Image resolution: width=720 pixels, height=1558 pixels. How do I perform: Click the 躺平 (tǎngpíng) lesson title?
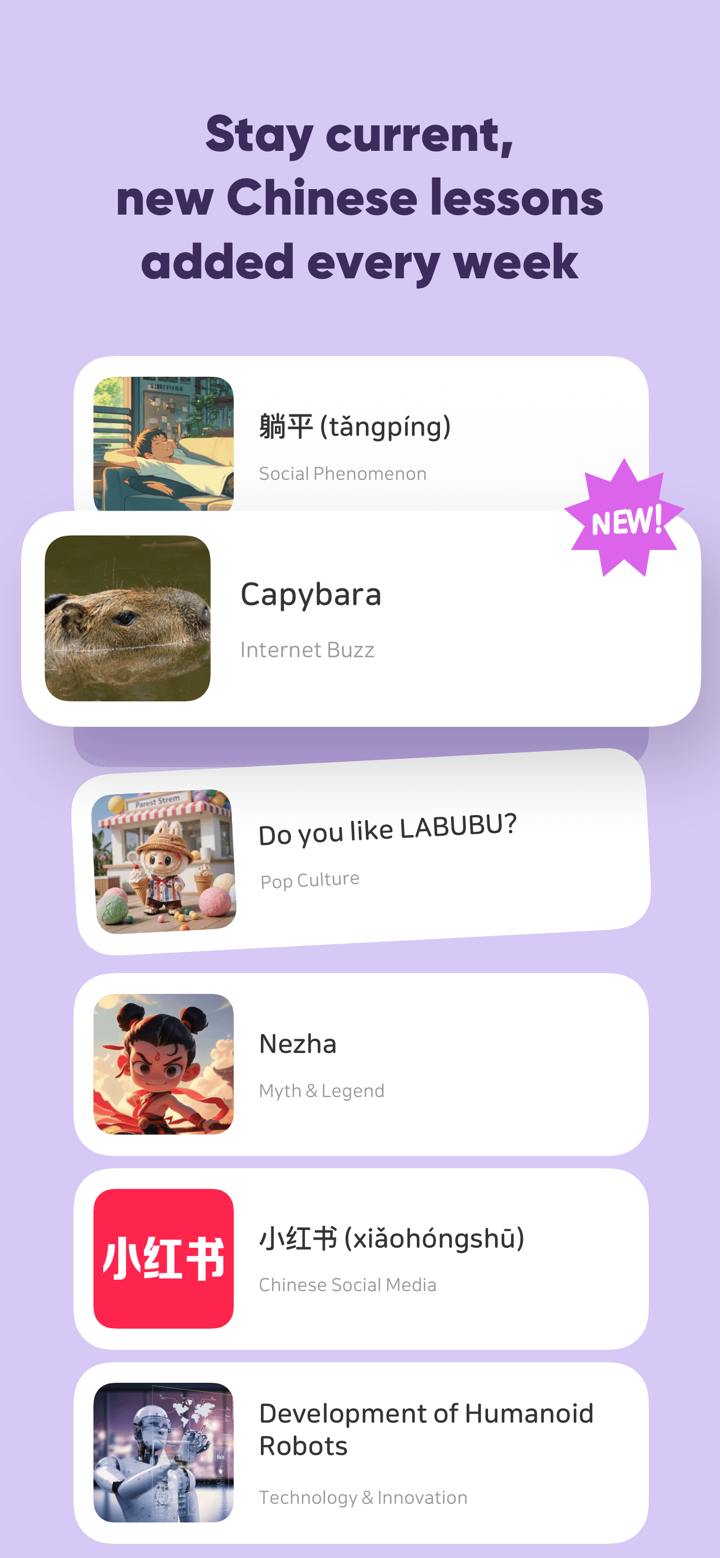(355, 425)
